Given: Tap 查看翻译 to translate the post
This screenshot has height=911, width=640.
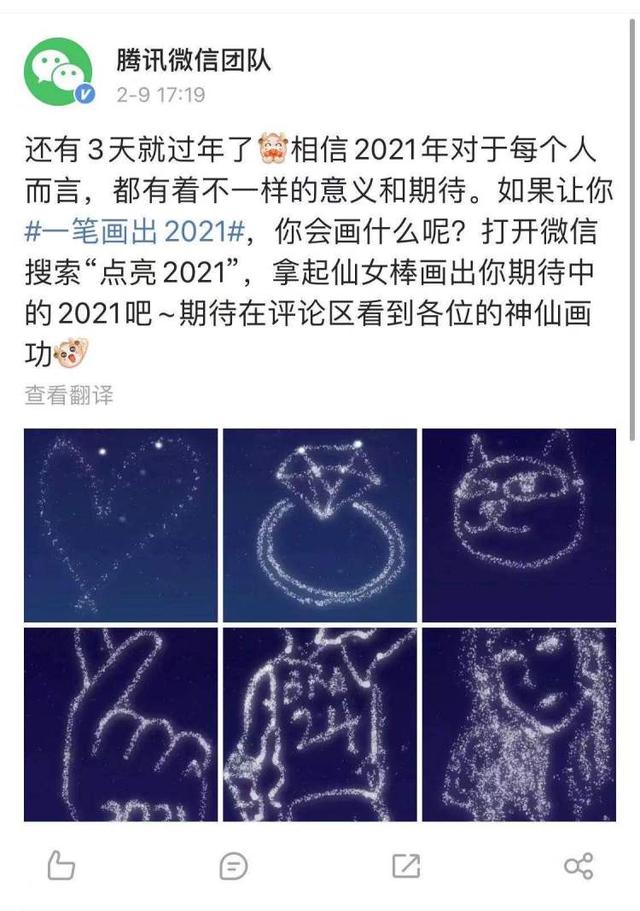Looking at the screenshot, I should [69, 394].
